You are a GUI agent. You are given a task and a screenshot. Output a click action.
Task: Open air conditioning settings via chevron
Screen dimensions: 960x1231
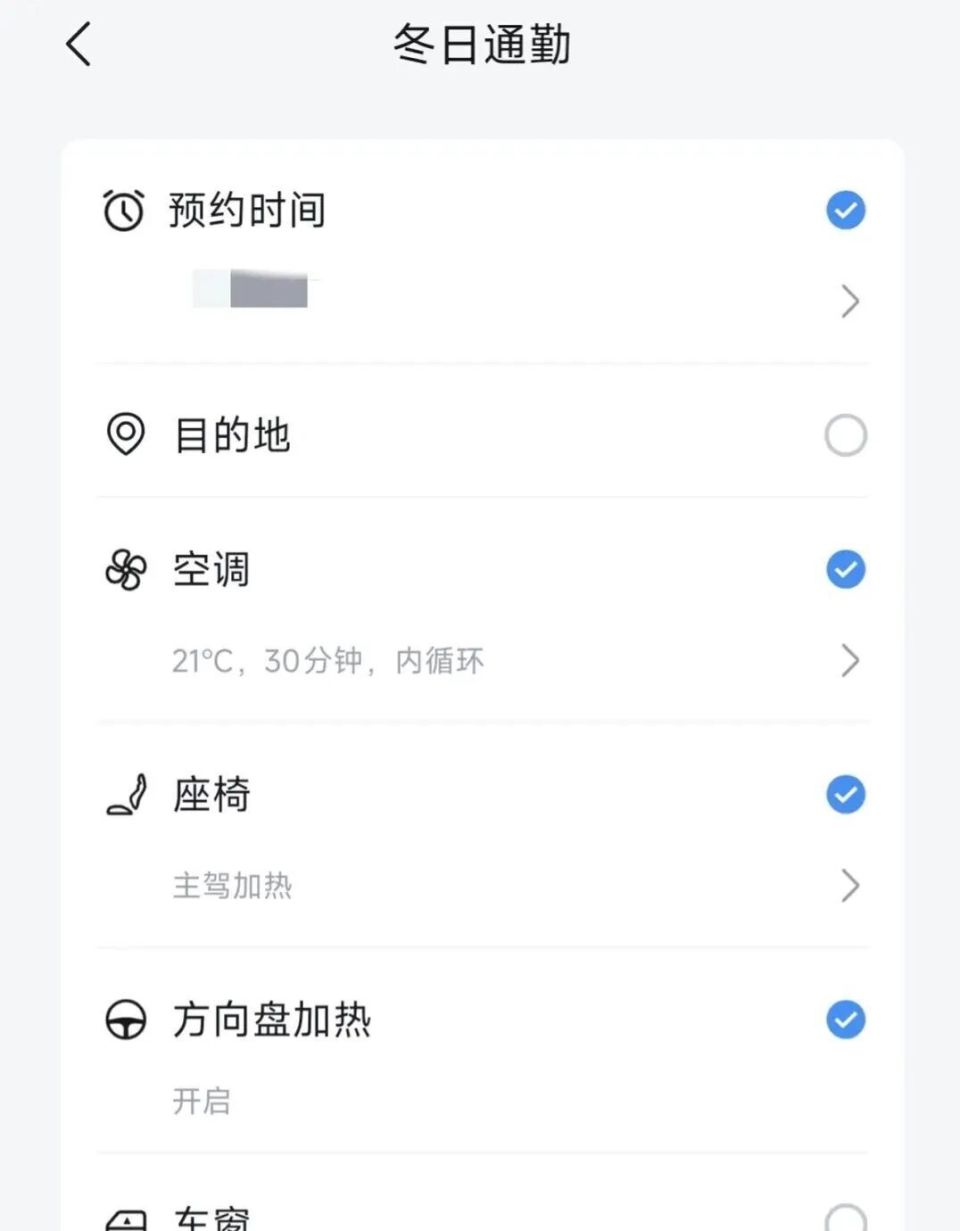click(849, 660)
